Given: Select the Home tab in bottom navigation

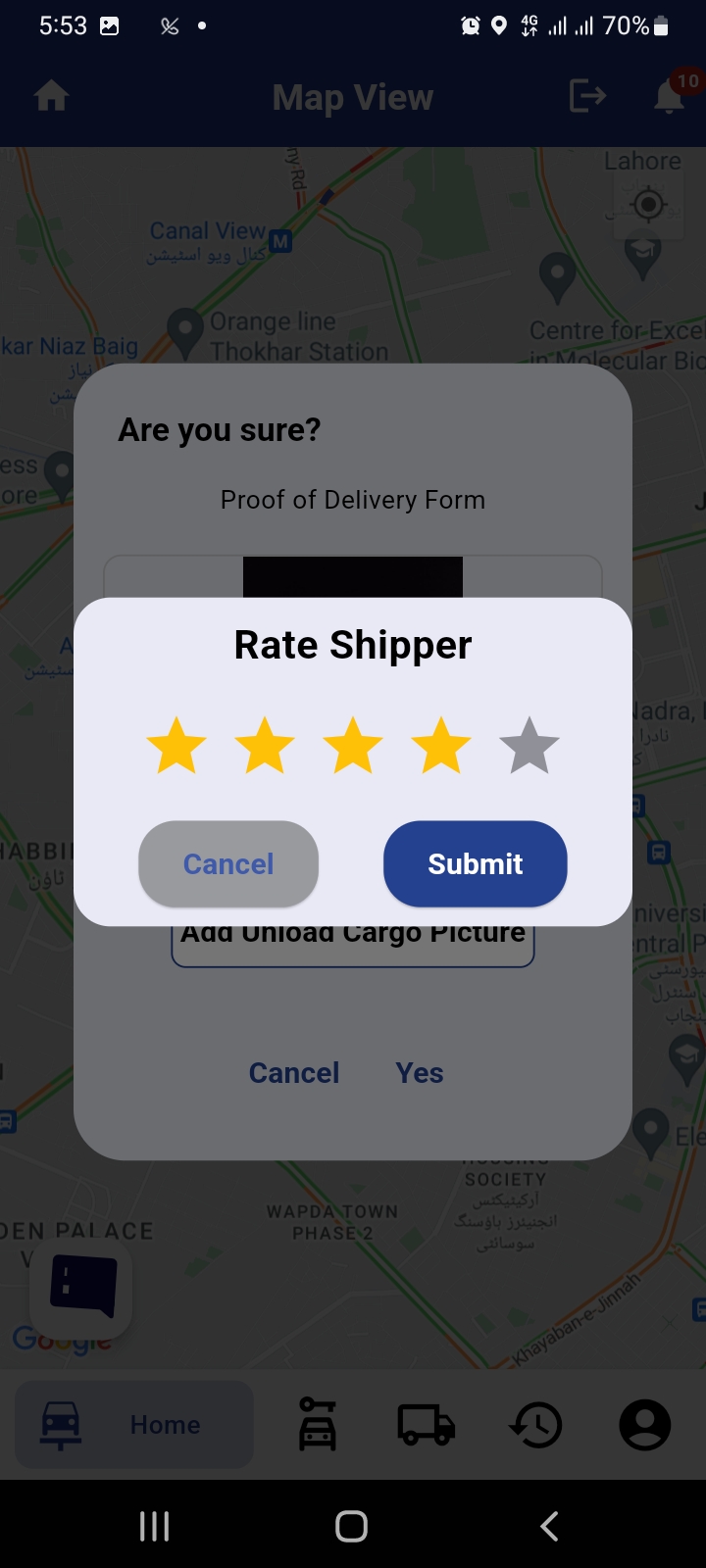Looking at the screenshot, I should (x=134, y=1425).
